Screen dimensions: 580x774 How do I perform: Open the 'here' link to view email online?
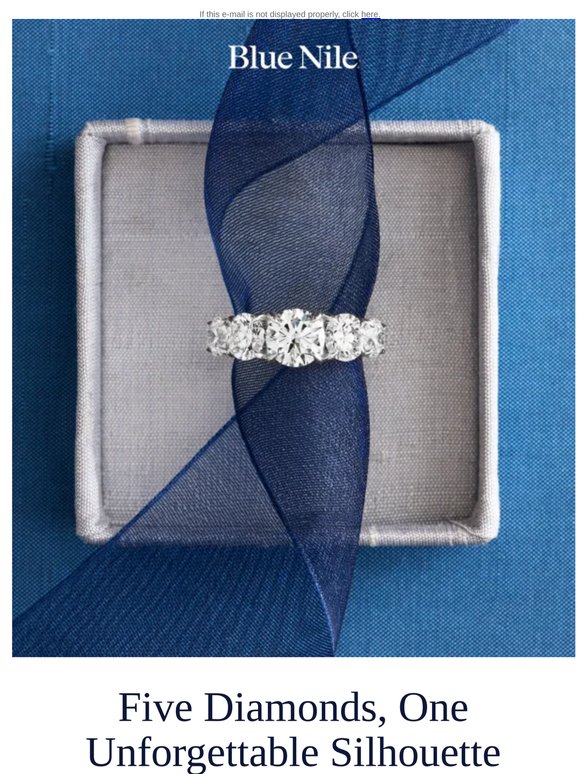(x=370, y=14)
